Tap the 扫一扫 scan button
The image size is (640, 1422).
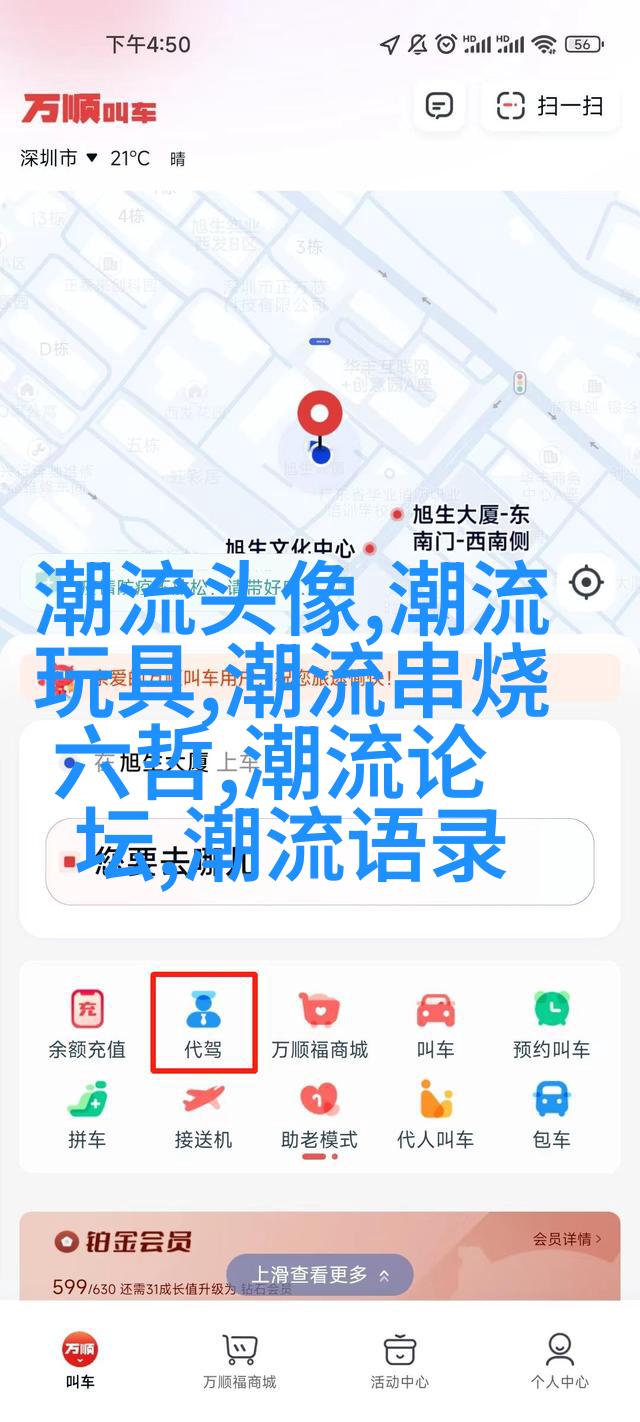pos(550,105)
